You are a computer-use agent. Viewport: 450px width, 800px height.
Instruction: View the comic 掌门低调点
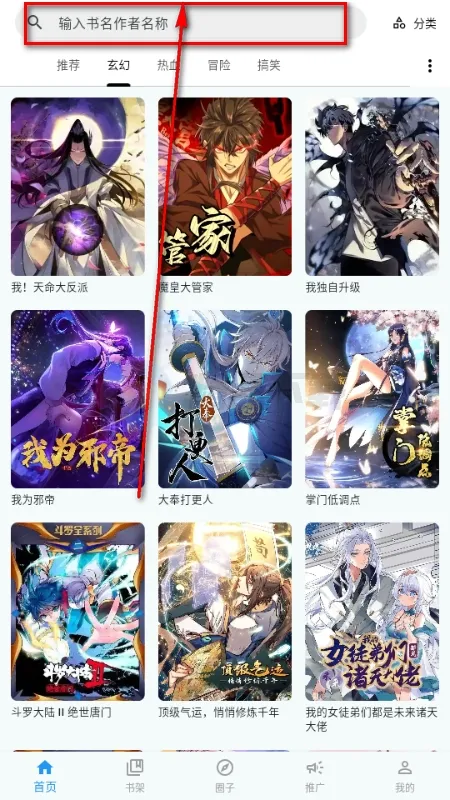click(372, 408)
